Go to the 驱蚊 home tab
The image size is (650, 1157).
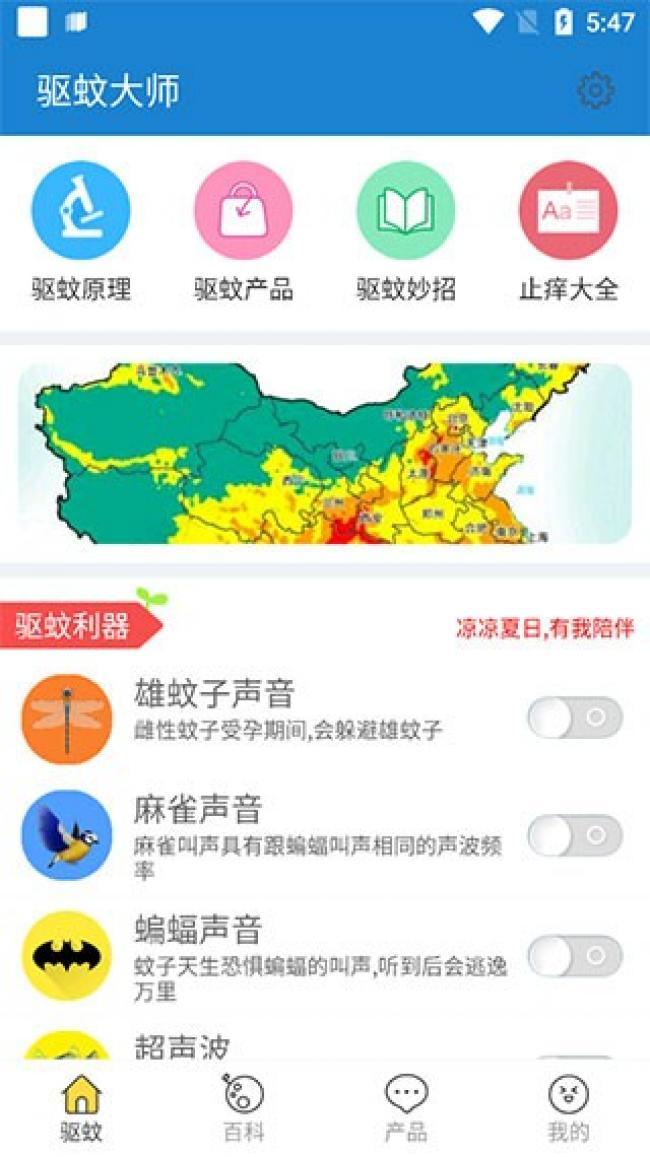pos(81,1108)
